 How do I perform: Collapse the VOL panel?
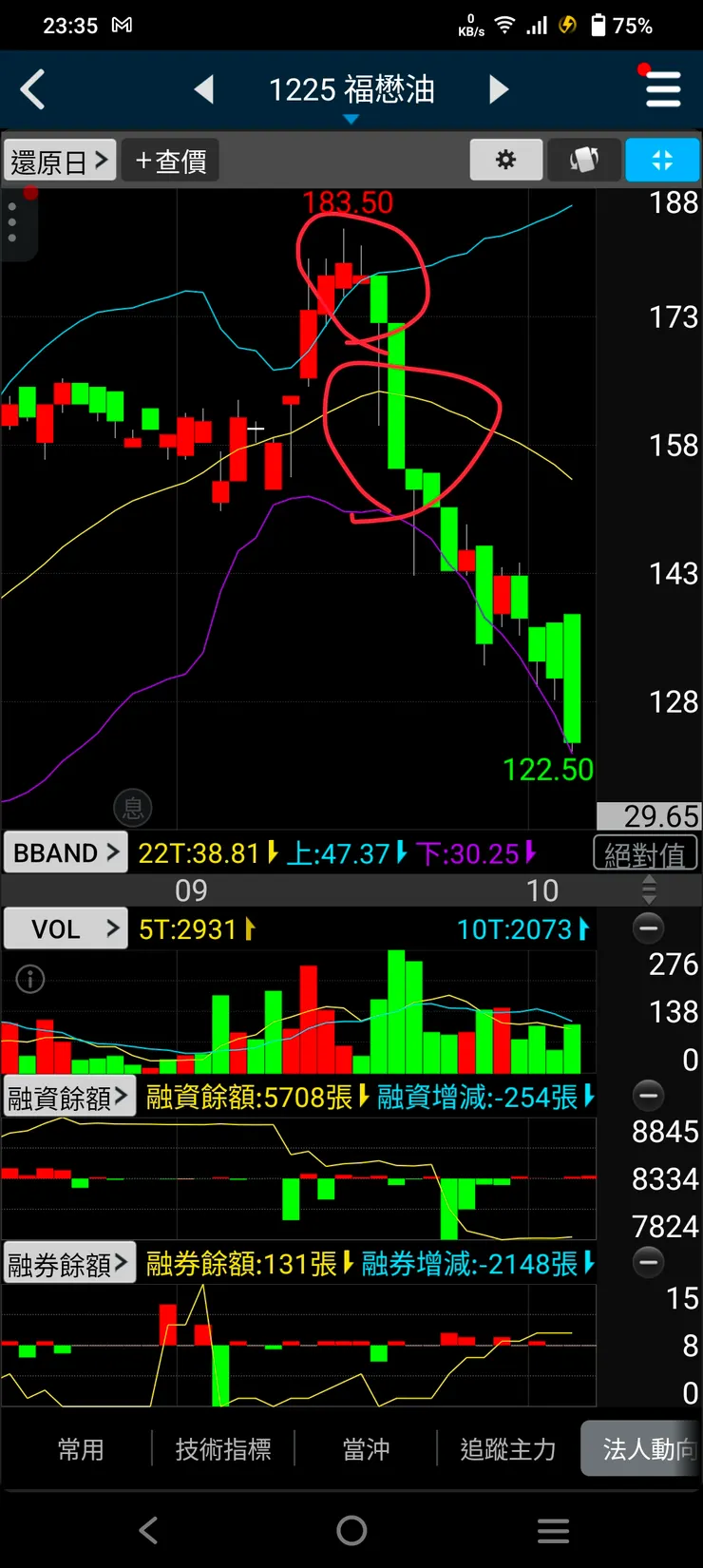click(x=649, y=927)
